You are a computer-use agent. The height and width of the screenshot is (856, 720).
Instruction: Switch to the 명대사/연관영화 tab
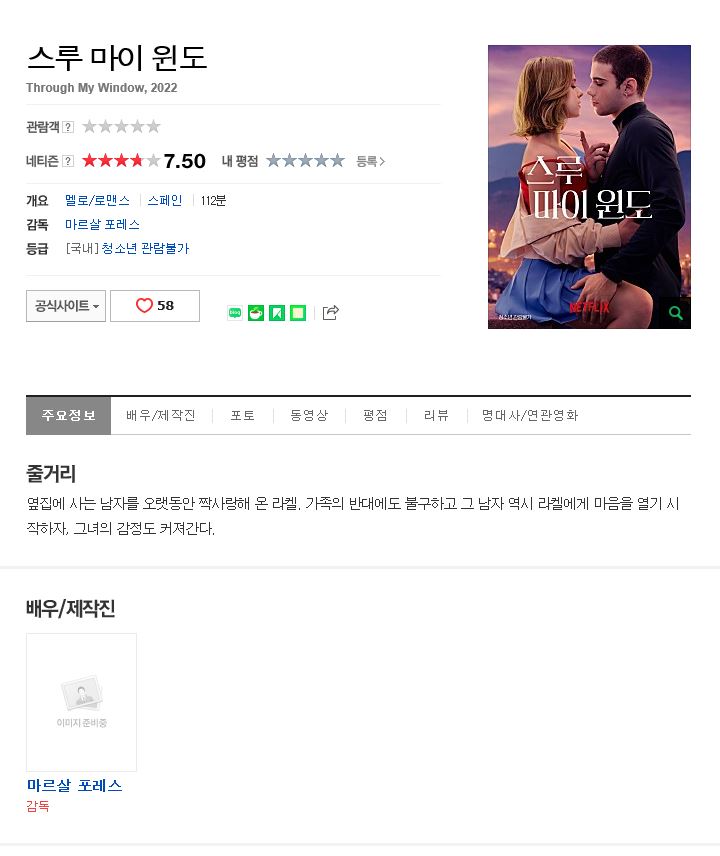click(x=529, y=415)
